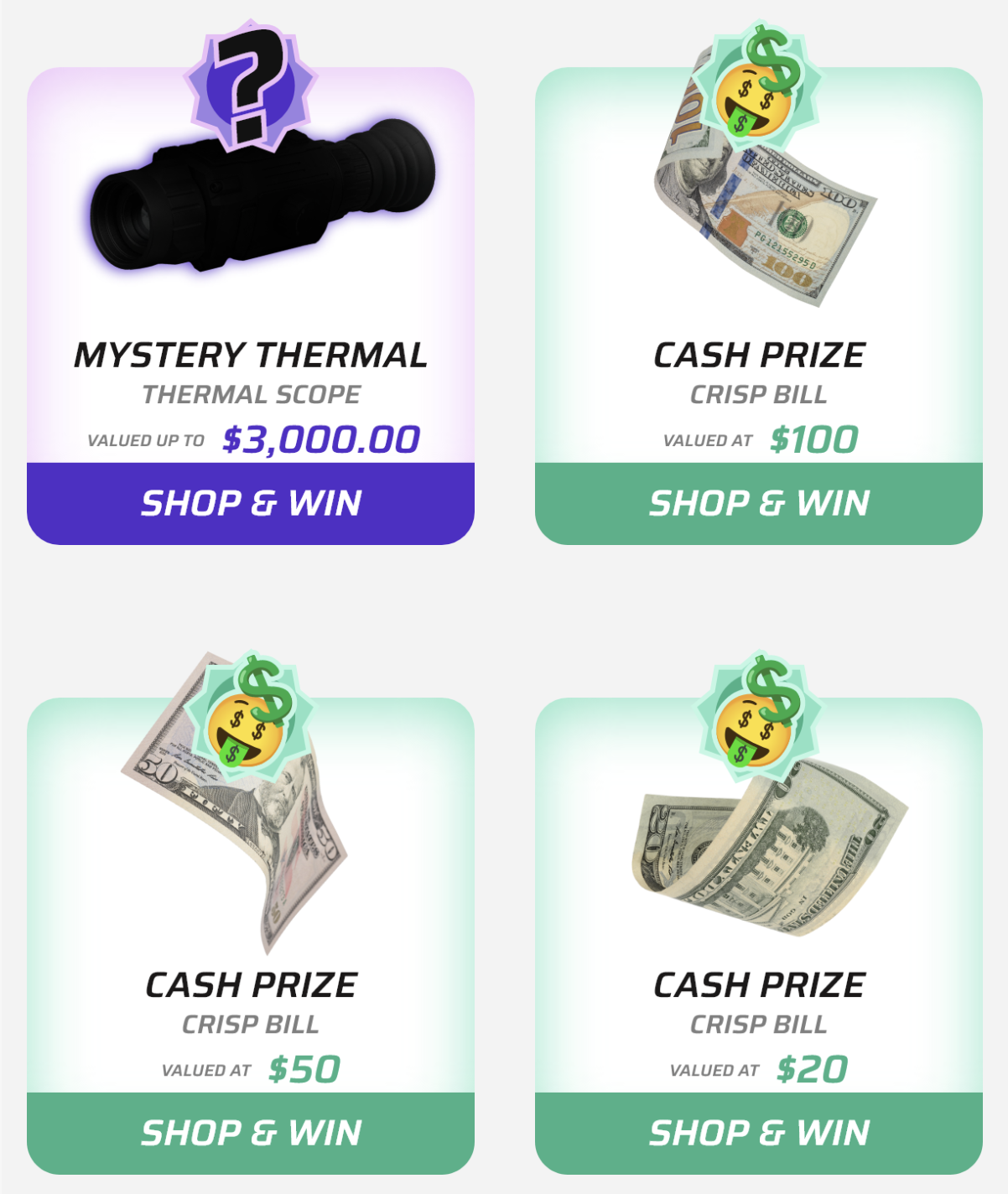Choose Shop & Win on the $50 cash prize
Viewport: 1008px width, 1194px height.
(251, 1133)
